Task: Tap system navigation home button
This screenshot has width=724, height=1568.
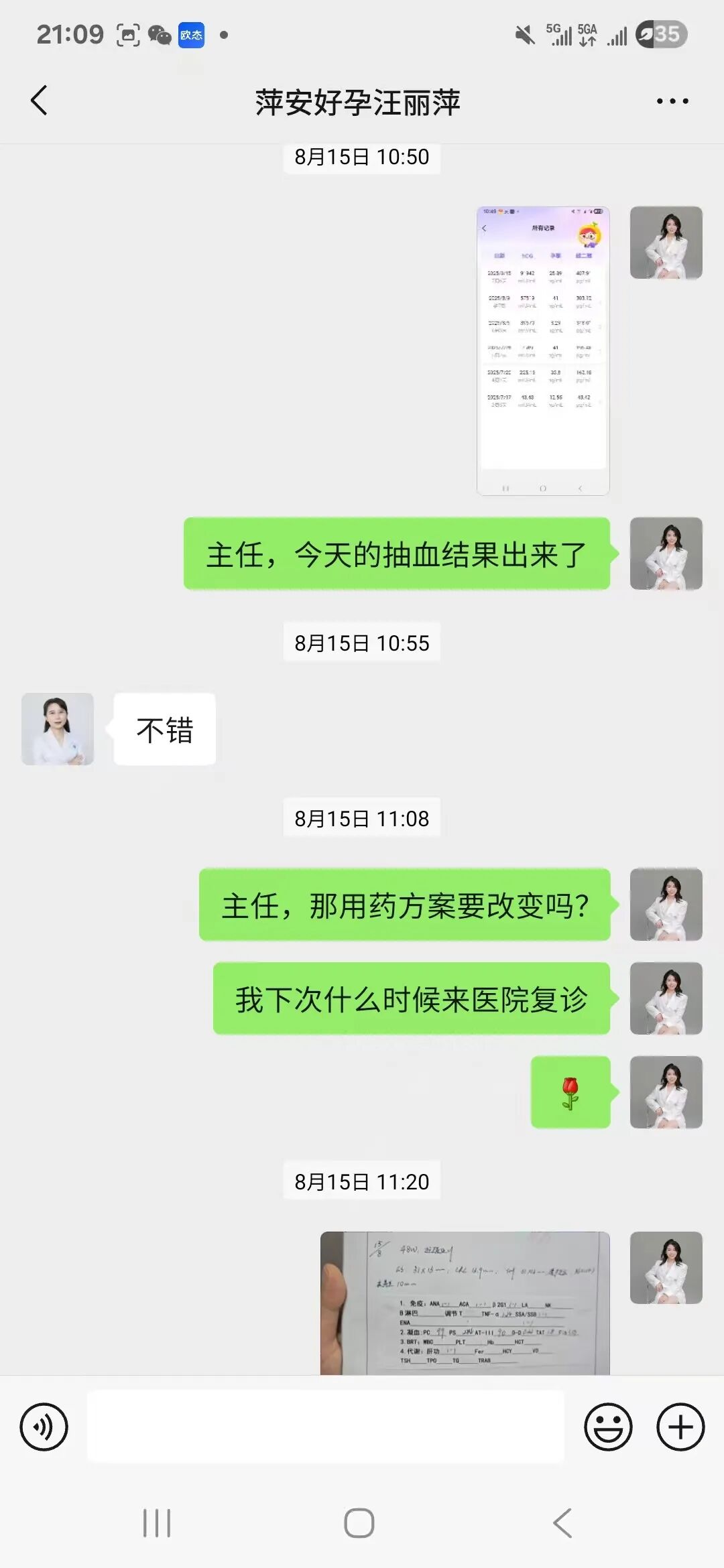Action: pyautogui.click(x=359, y=1523)
